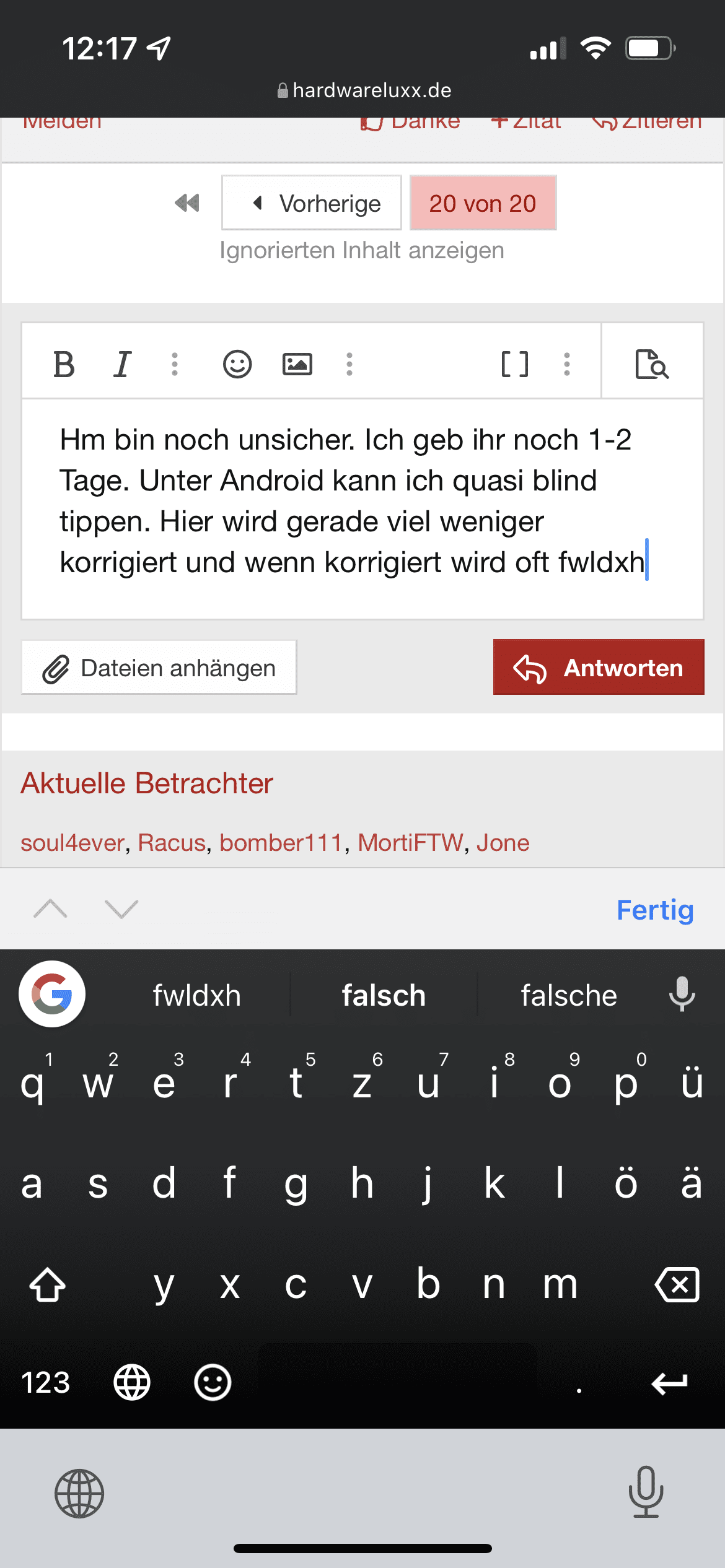Insert an image via toolbar icon
725x1568 pixels.
pos(297,364)
